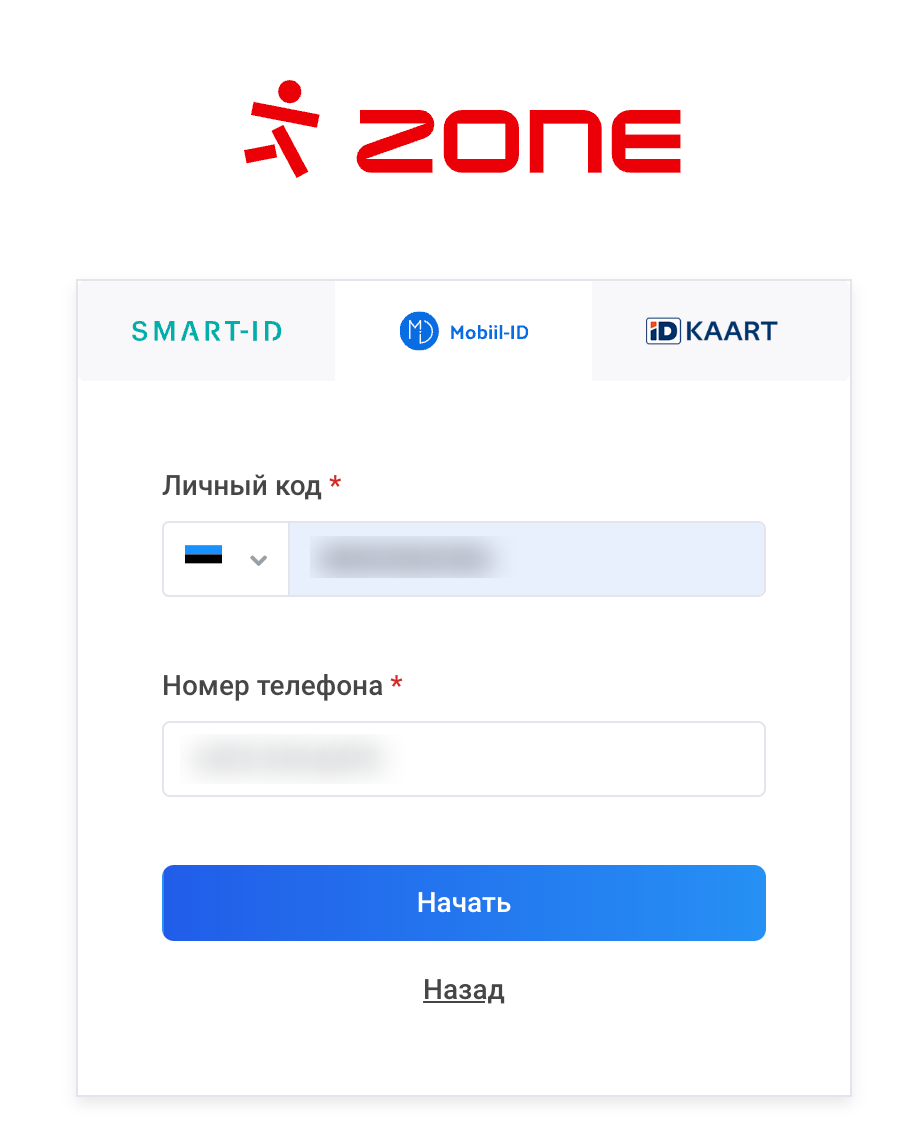This screenshot has width=918, height=1140.
Task: Go back via the Назад link
Action: [x=463, y=990]
